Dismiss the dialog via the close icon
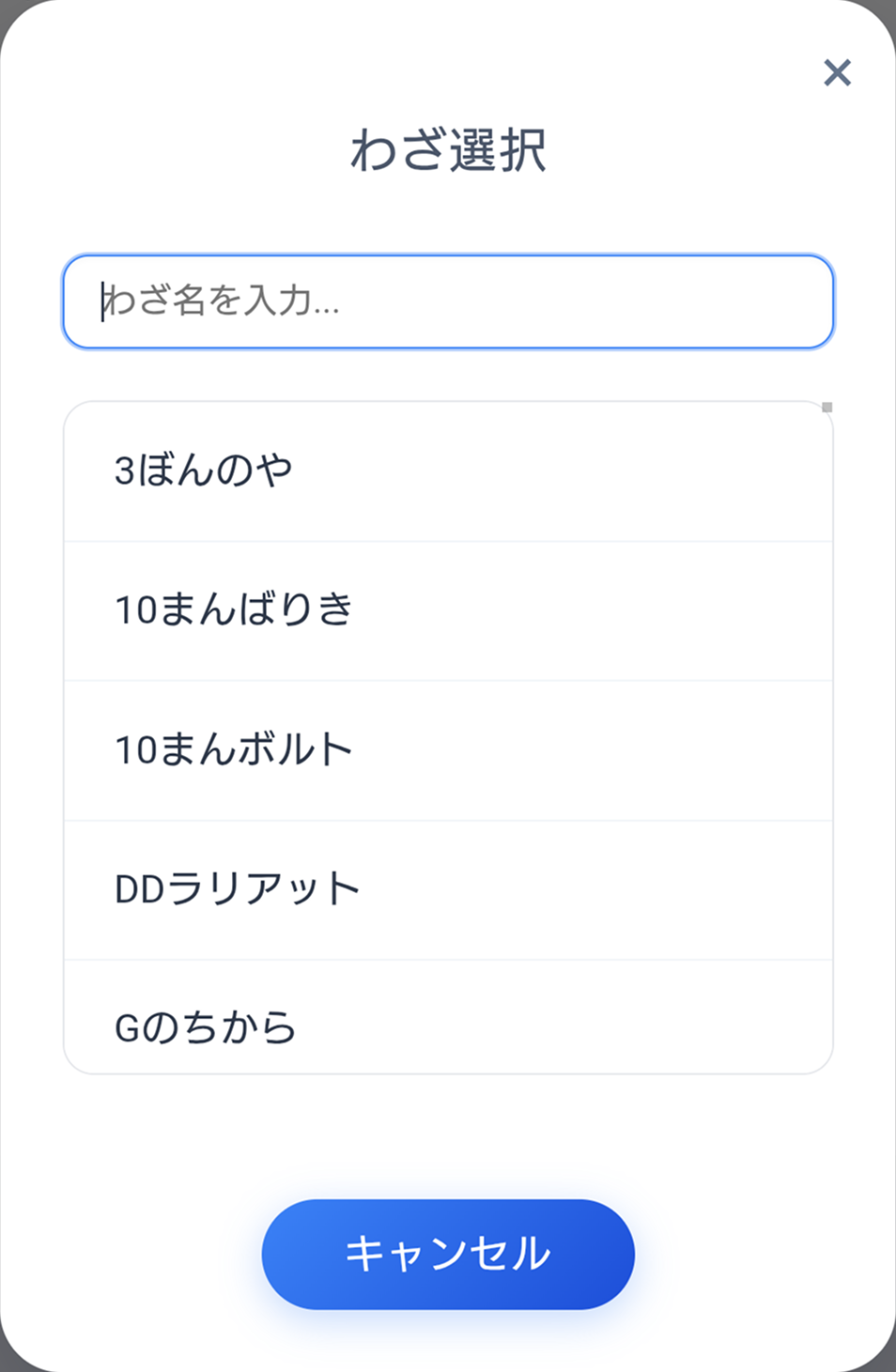896x1372 pixels. pyautogui.click(x=836, y=72)
